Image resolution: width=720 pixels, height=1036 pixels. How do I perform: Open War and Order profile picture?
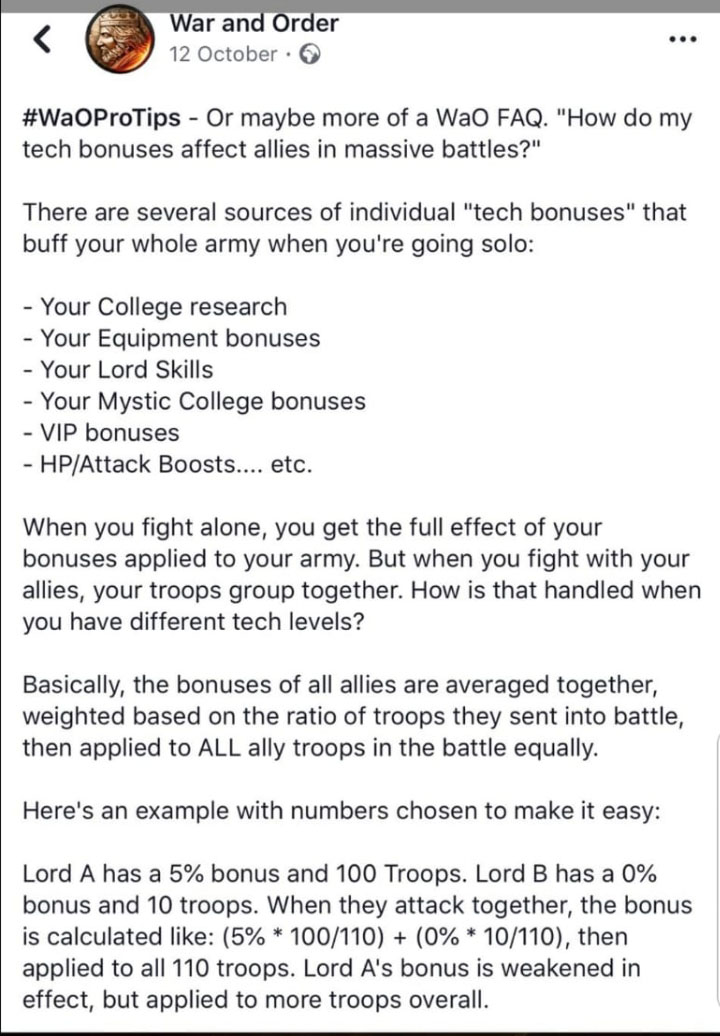(118, 40)
